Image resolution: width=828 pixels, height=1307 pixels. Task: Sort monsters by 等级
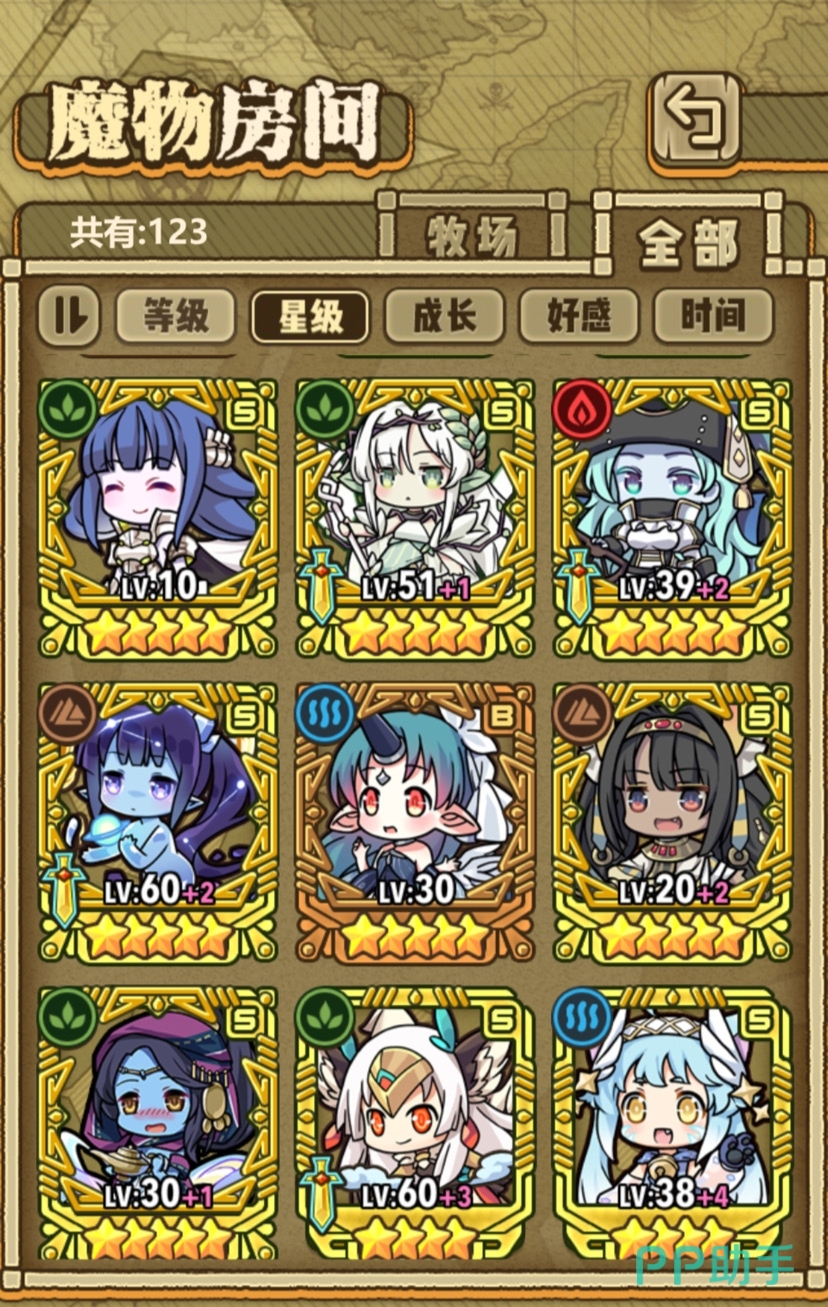[x=176, y=317]
